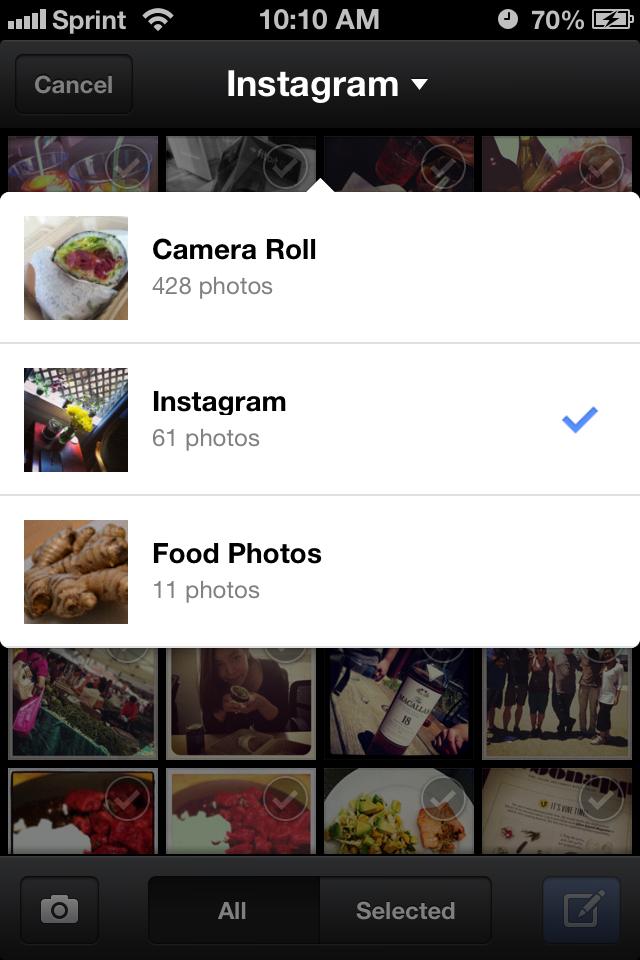The image size is (640, 960).
Task: Switch to the Selected segment
Action: tap(405, 911)
